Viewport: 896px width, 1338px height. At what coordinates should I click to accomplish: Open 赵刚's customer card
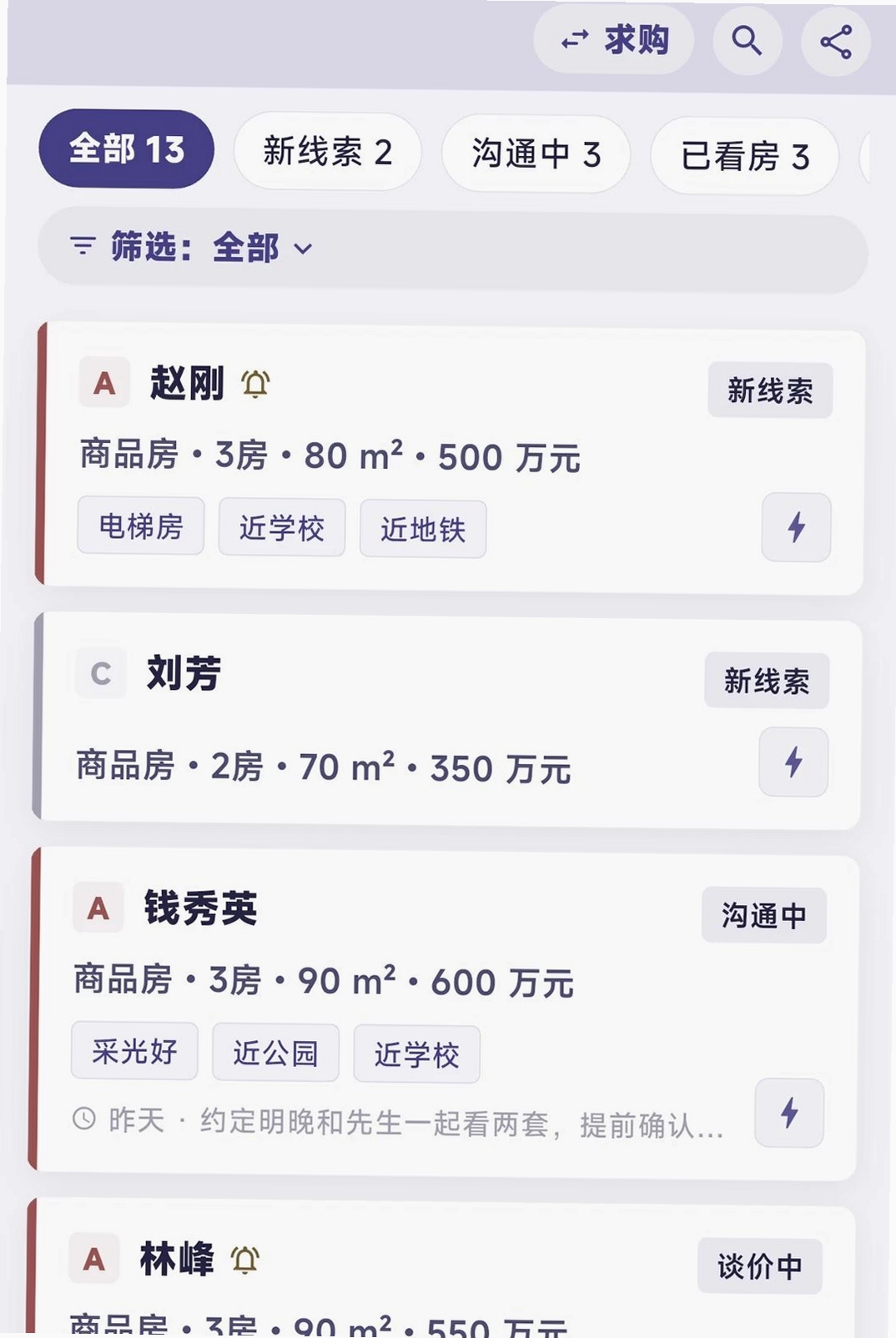point(451,458)
